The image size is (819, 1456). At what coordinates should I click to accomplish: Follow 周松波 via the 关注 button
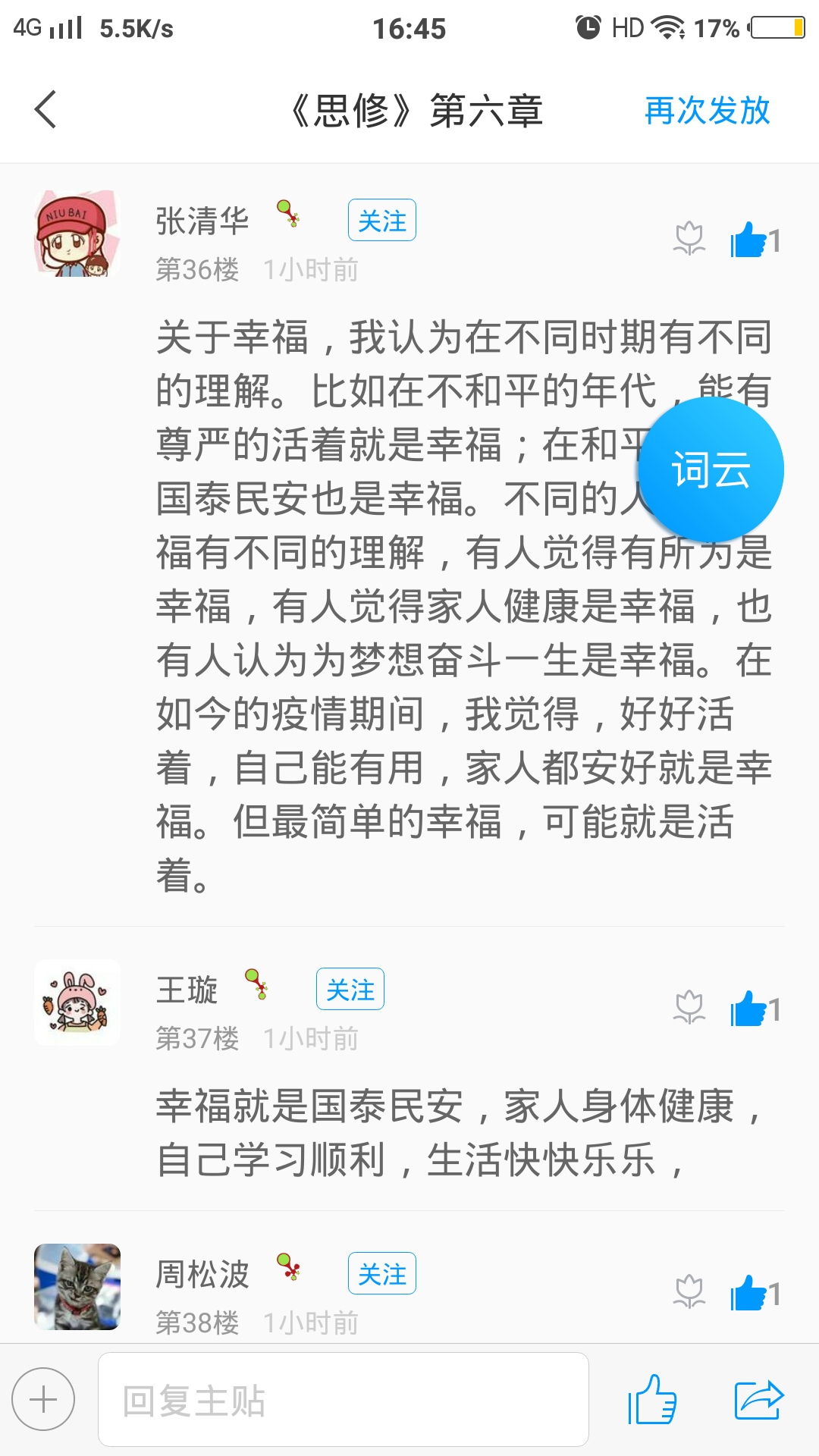381,1274
